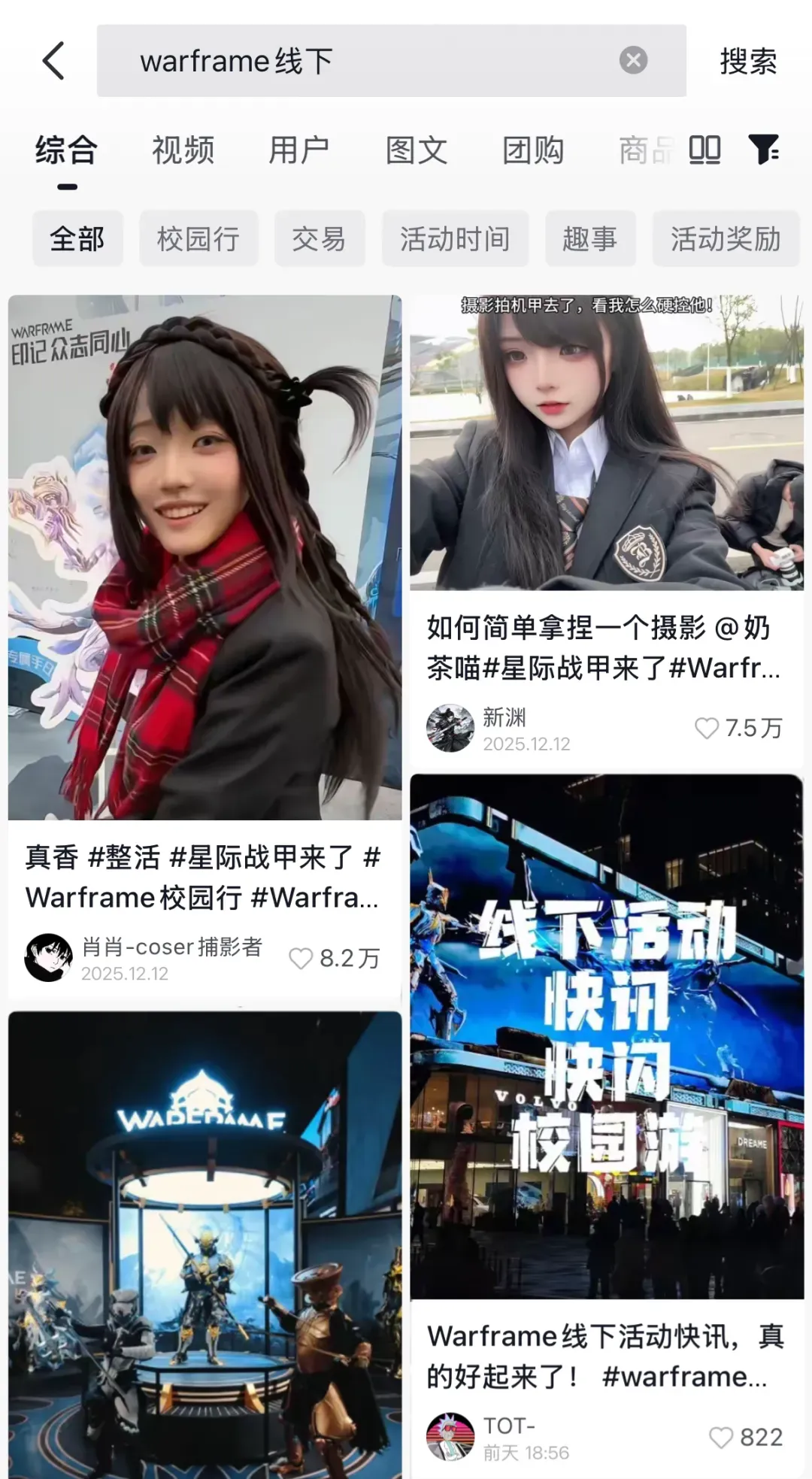812x1479 pixels.
Task: Clear the search text with the X icon
Action: tap(633, 60)
